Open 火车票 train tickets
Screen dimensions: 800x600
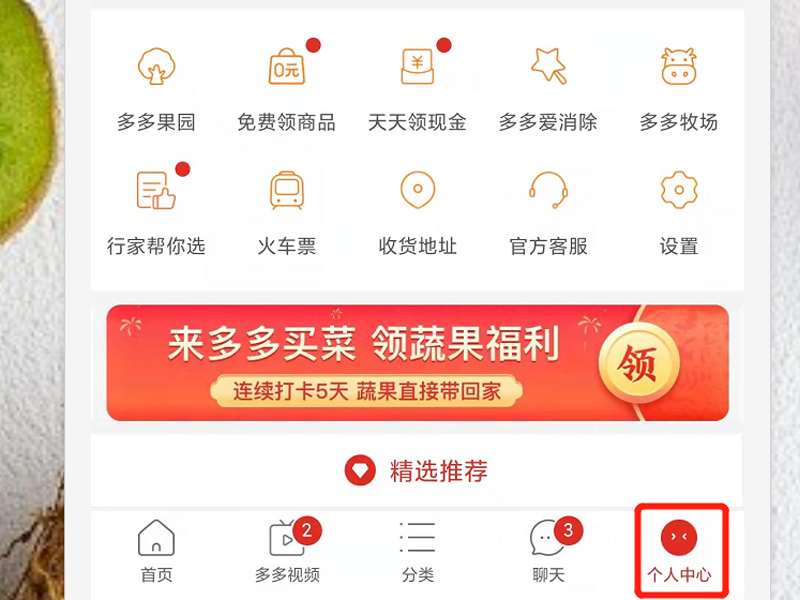coord(286,210)
